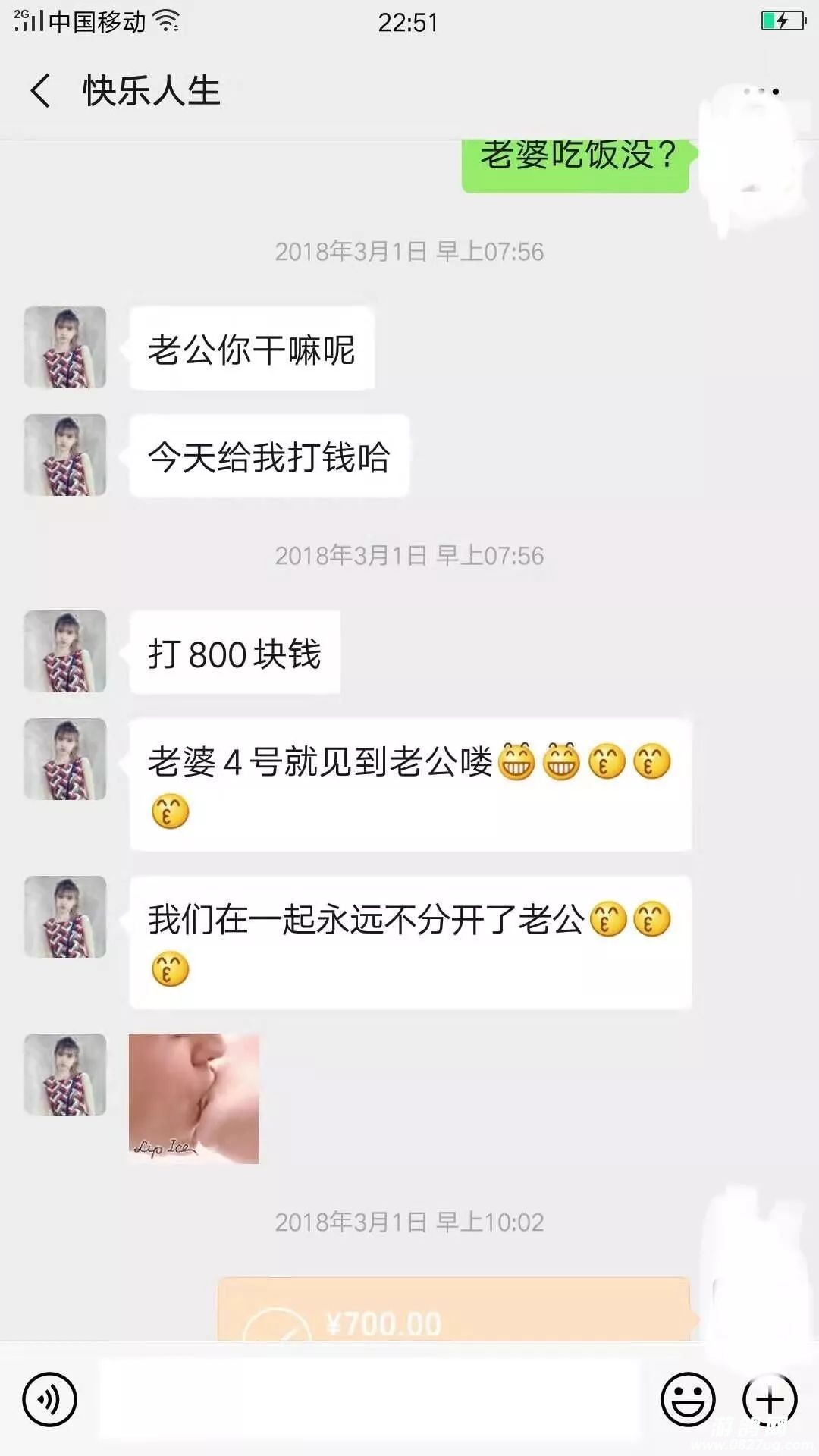Open the emoji sticker picker
This screenshot has width=819, height=1456.
tap(688, 1399)
